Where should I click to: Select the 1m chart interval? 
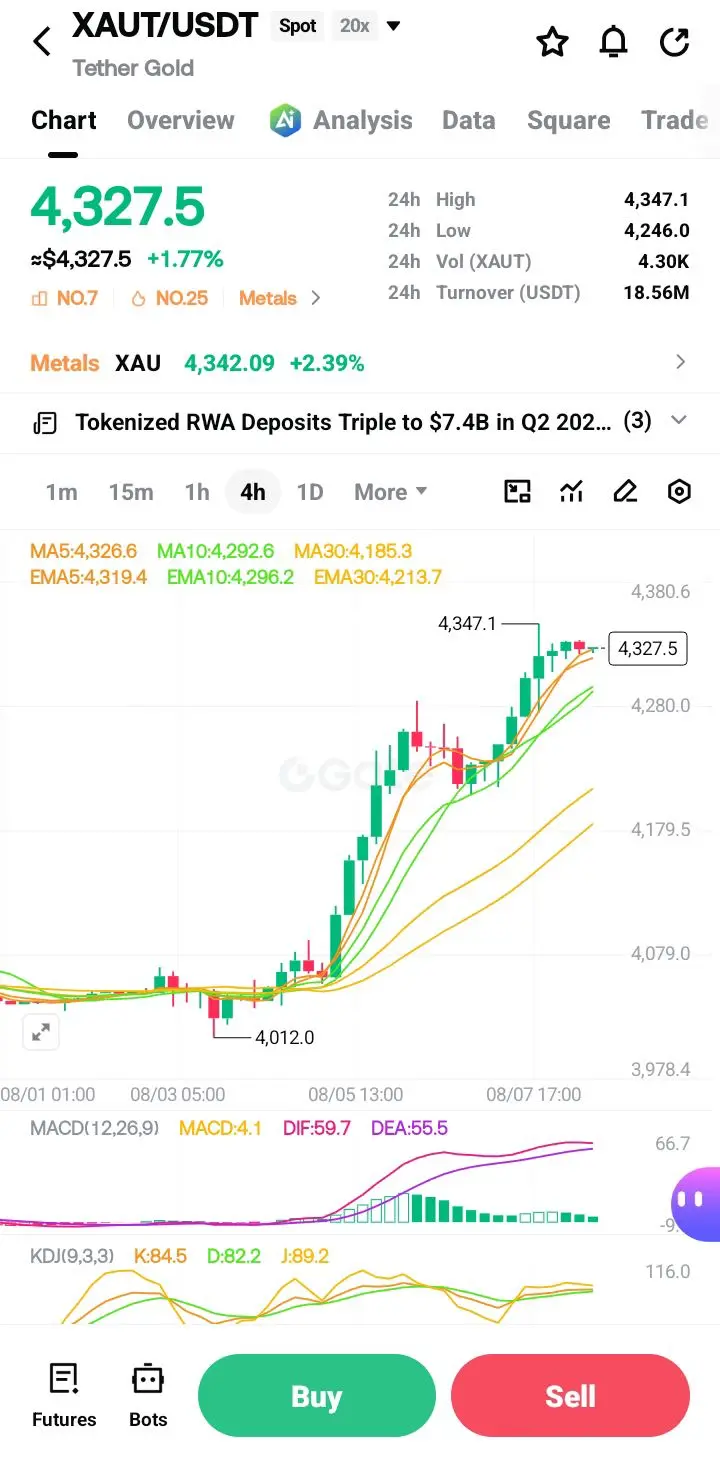click(61, 492)
